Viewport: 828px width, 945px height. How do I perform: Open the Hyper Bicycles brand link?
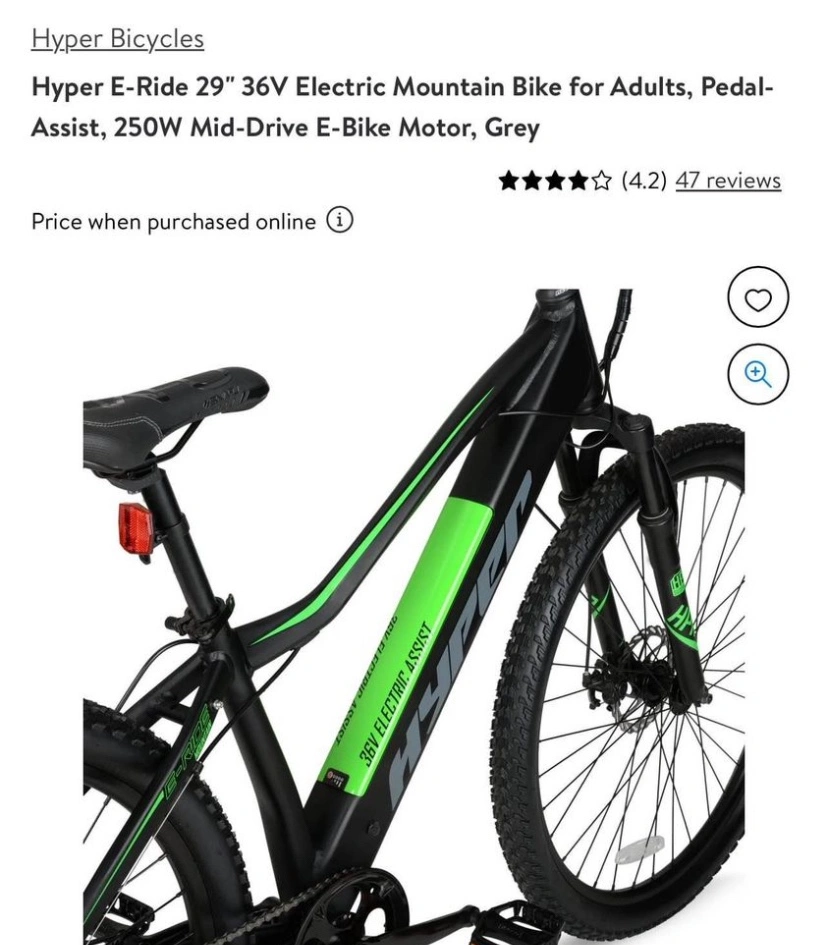pyautogui.click(x=117, y=39)
